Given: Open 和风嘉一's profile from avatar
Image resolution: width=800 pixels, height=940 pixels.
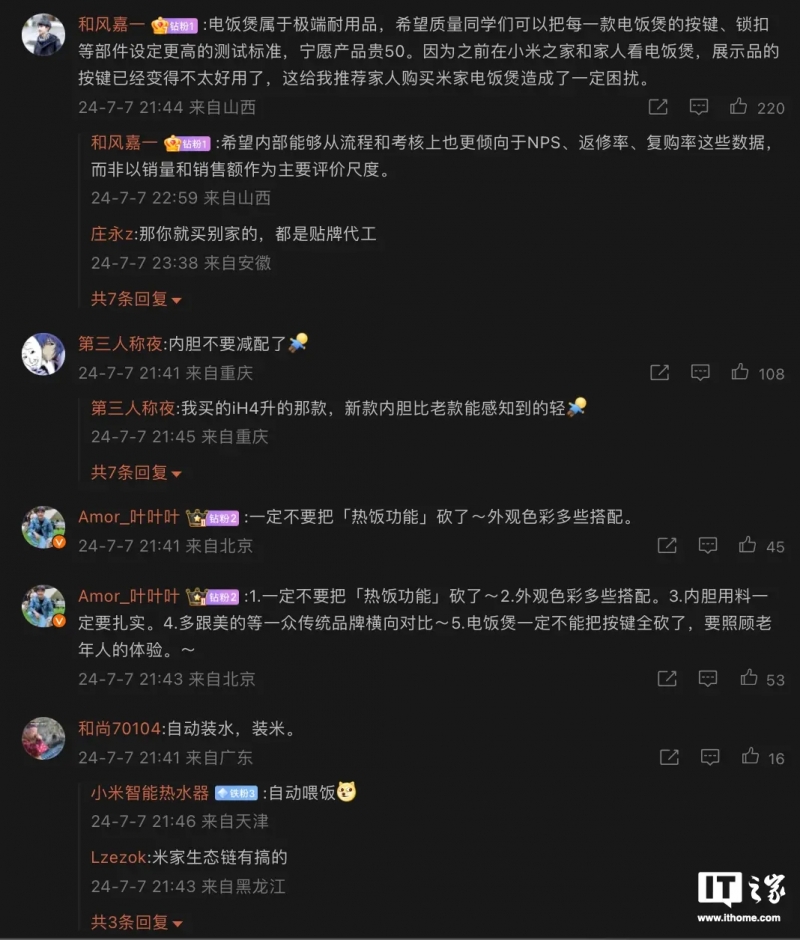Looking at the screenshot, I should pyautogui.click(x=43, y=36).
